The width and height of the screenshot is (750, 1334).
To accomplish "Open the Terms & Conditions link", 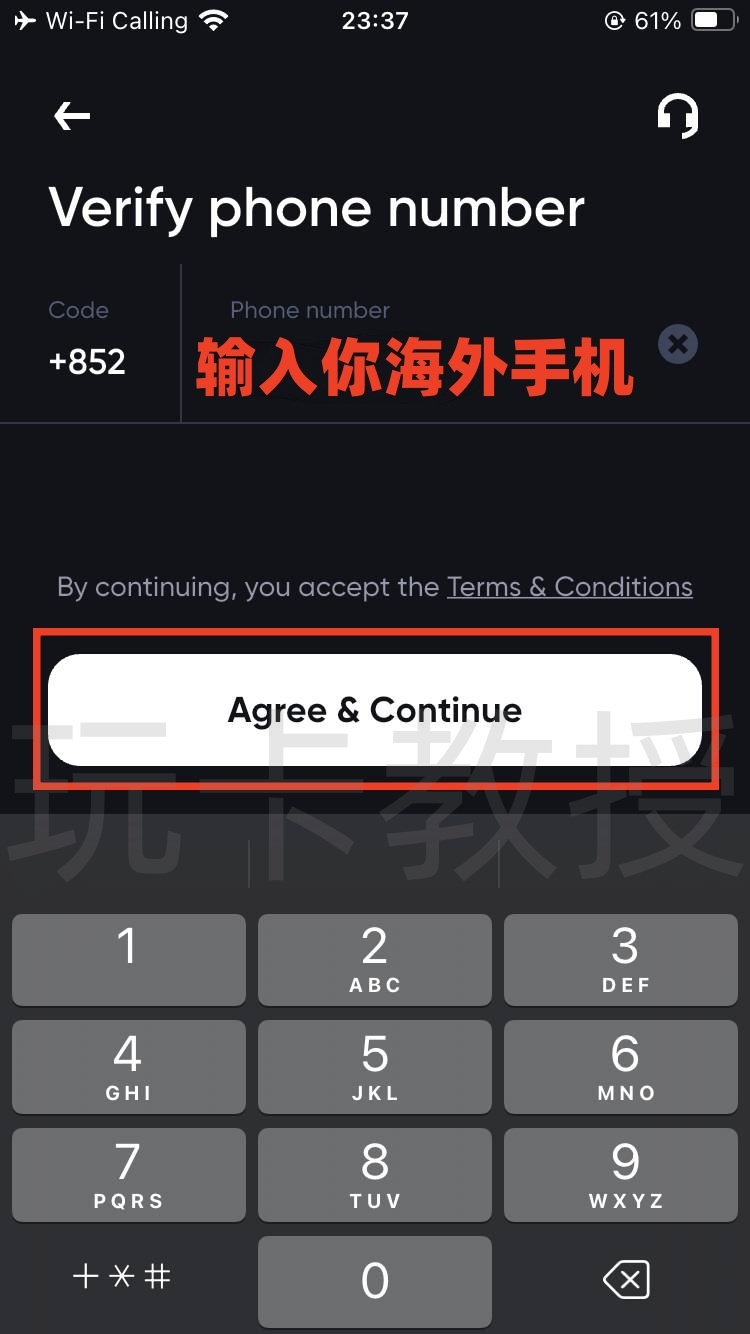I will (x=569, y=587).
